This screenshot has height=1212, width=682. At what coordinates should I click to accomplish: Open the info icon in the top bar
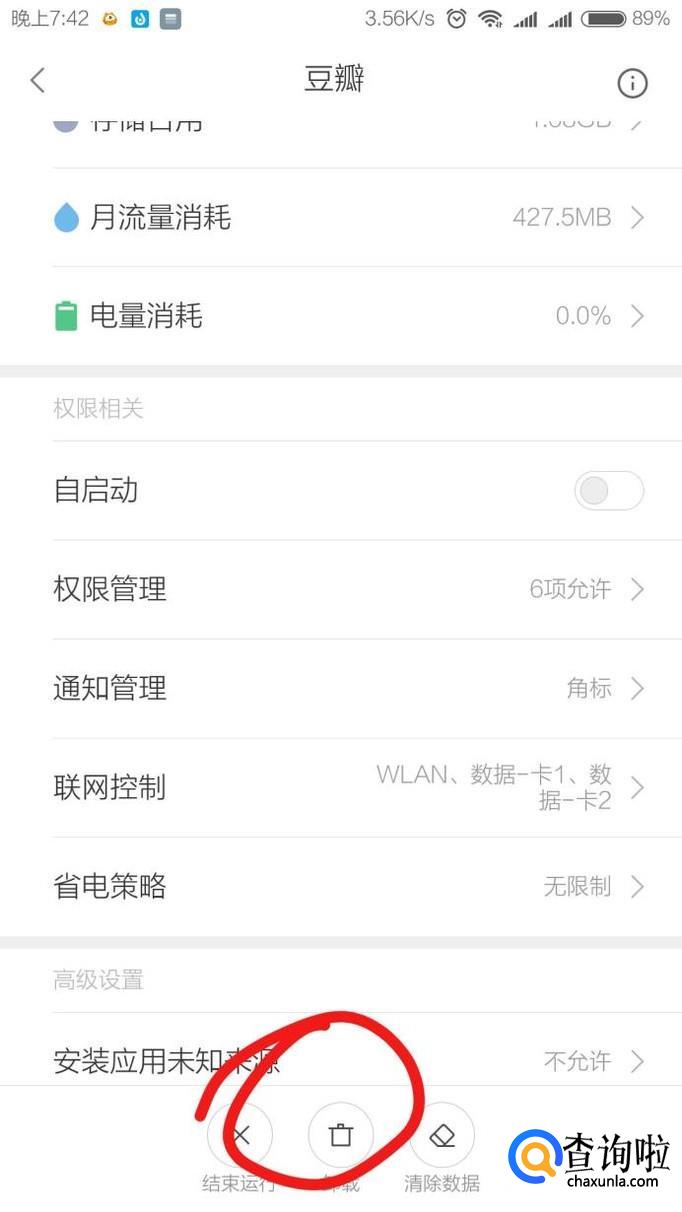(x=632, y=84)
